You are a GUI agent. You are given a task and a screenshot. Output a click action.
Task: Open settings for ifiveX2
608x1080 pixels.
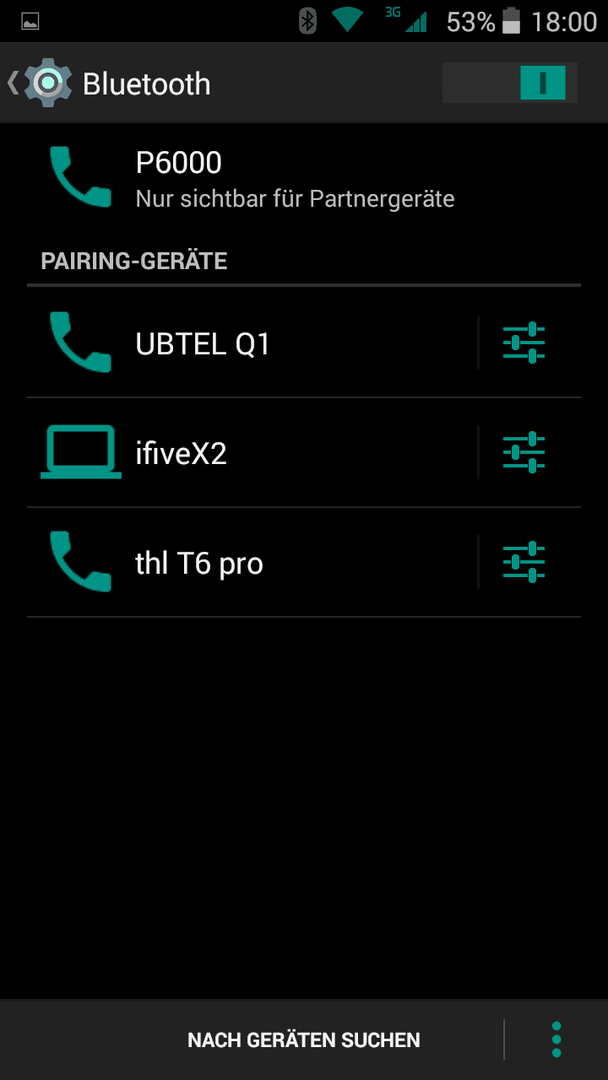pyautogui.click(x=523, y=453)
